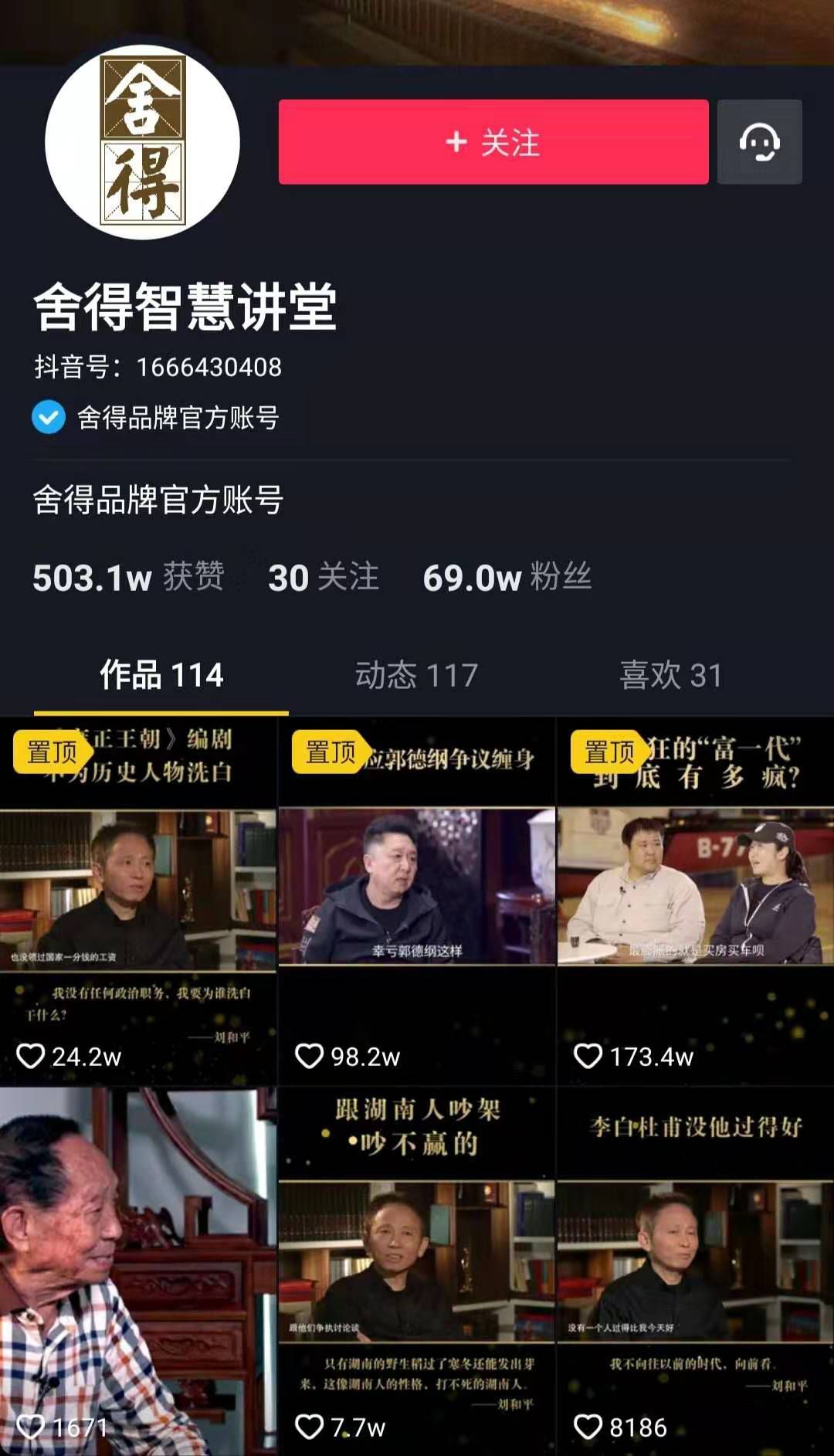This screenshot has width=834, height=1456.
Task: Click the heart icon on the 7.7w video
Action: 310,1424
